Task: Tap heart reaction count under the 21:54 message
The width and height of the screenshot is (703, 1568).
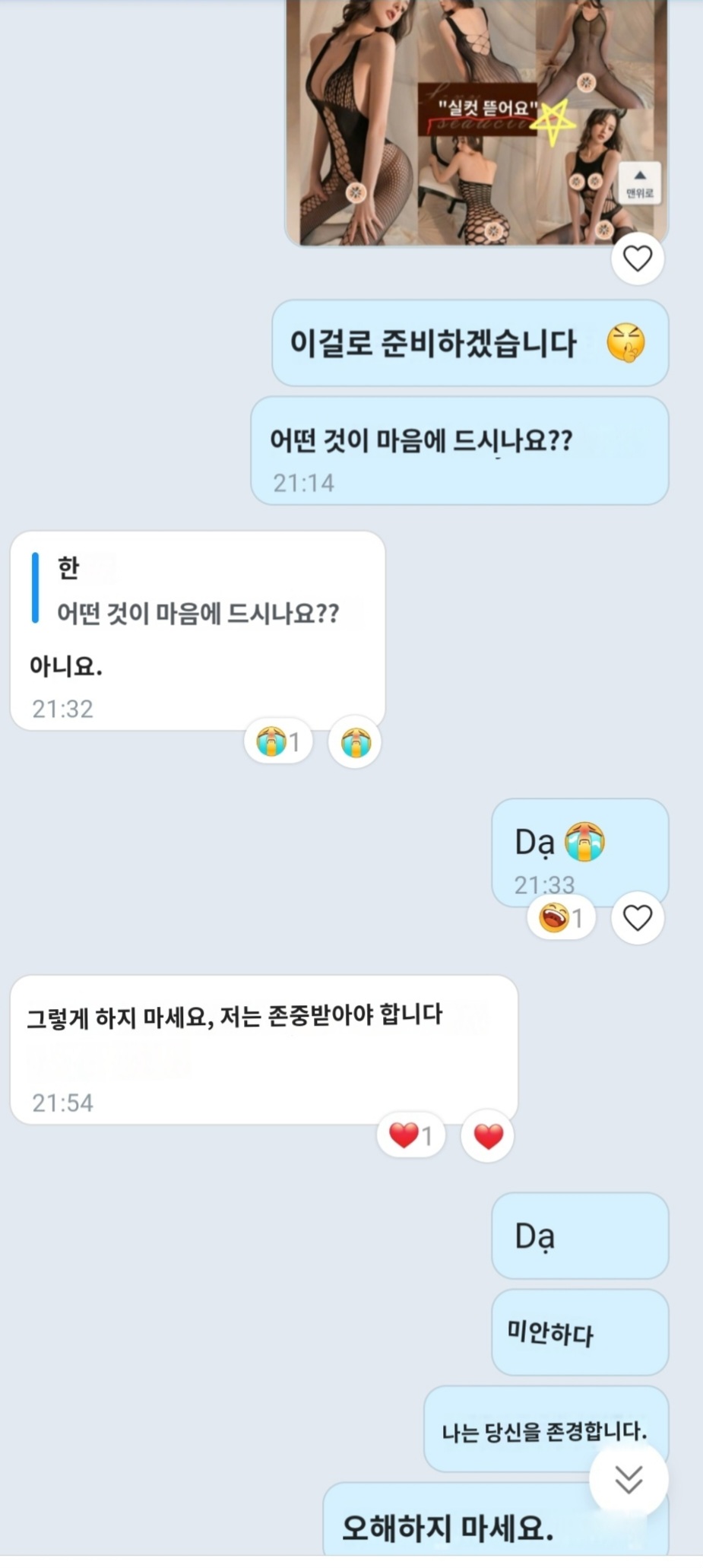Action: 410,1135
